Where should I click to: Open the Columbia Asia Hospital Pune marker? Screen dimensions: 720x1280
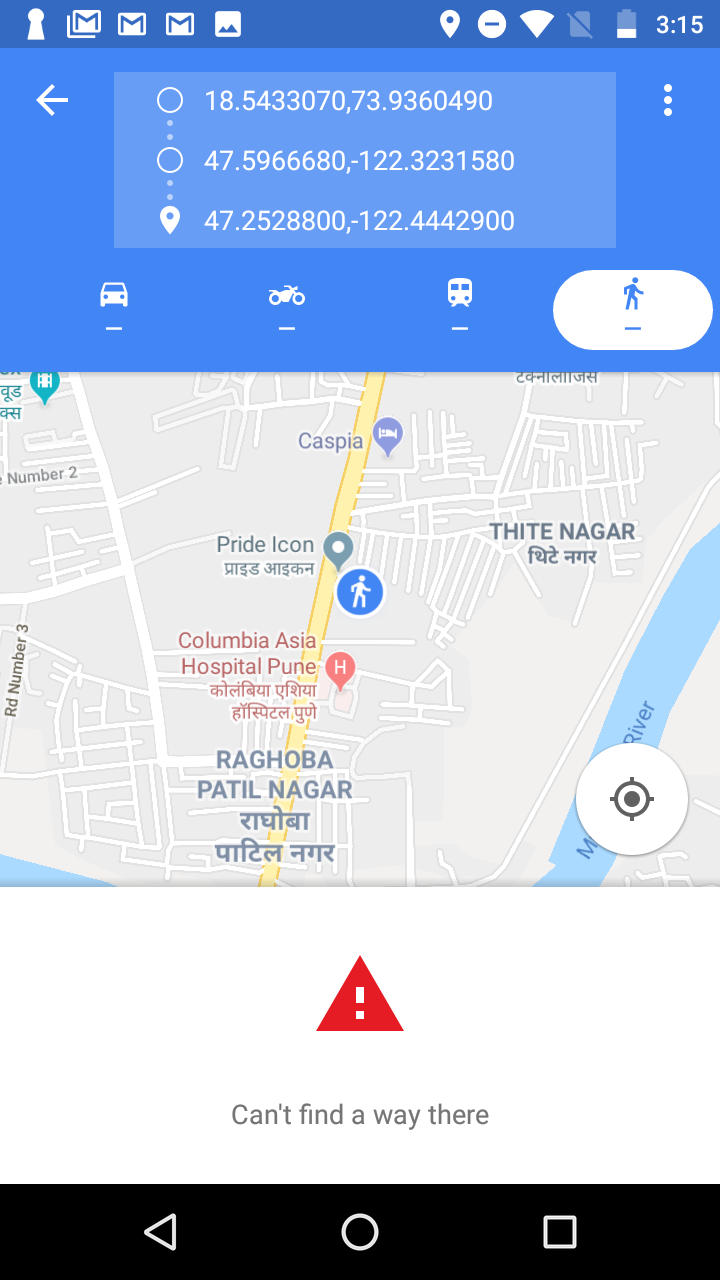(x=341, y=668)
